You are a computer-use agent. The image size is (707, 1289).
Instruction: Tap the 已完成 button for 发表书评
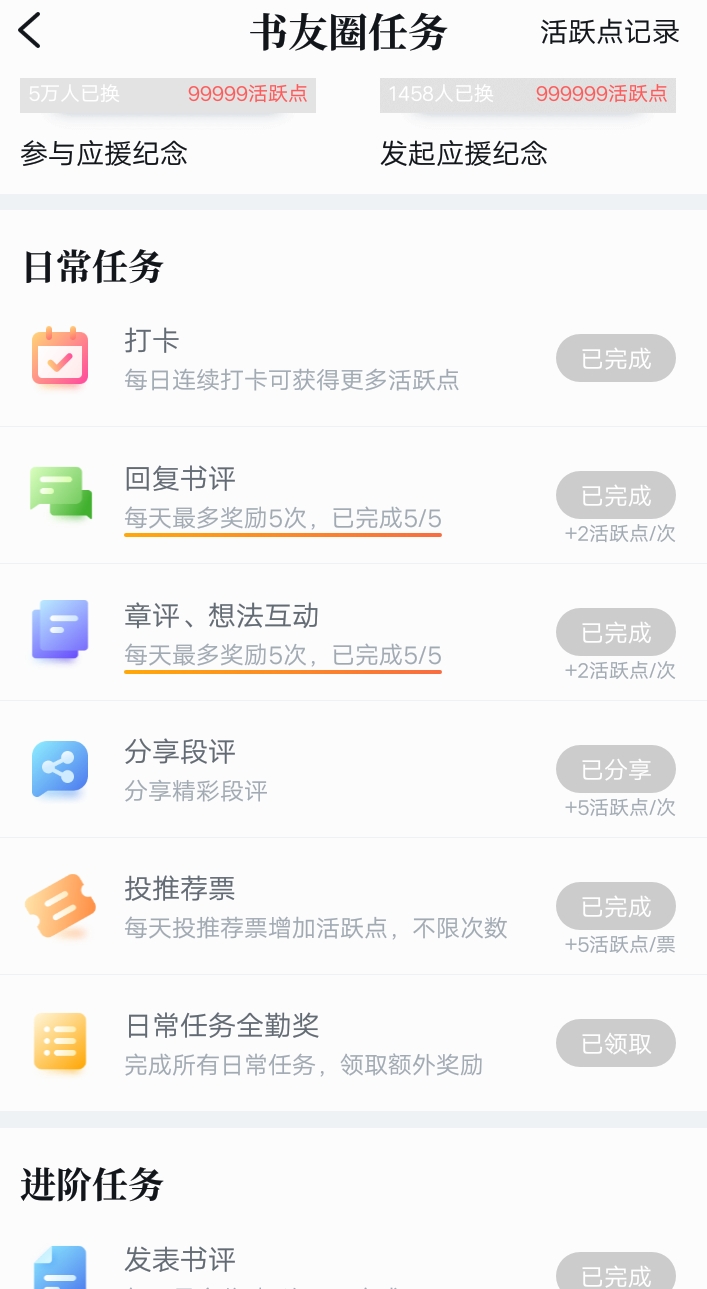tap(616, 1271)
